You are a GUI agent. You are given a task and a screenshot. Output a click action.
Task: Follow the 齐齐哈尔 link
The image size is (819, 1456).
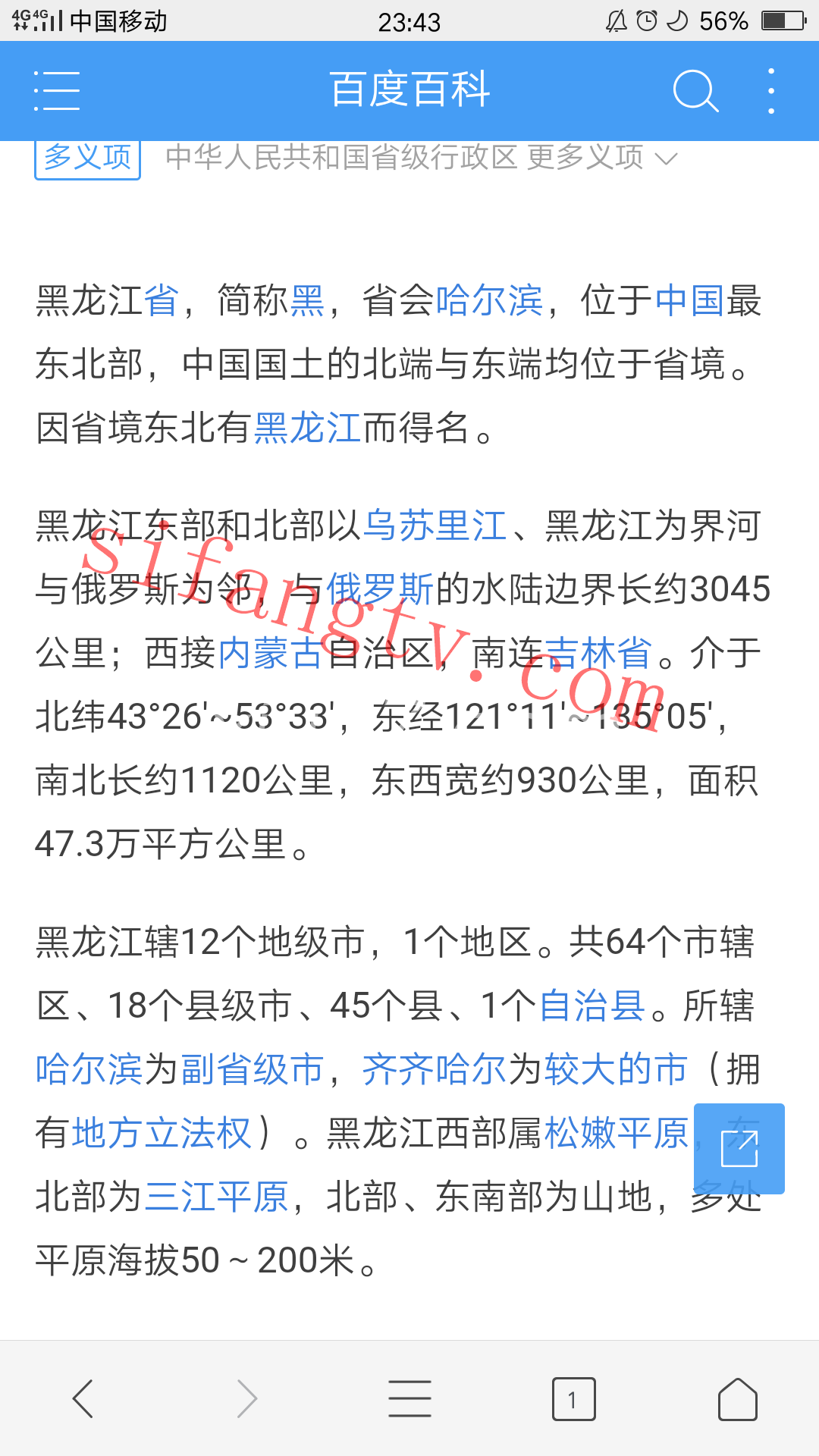click(434, 1070)
